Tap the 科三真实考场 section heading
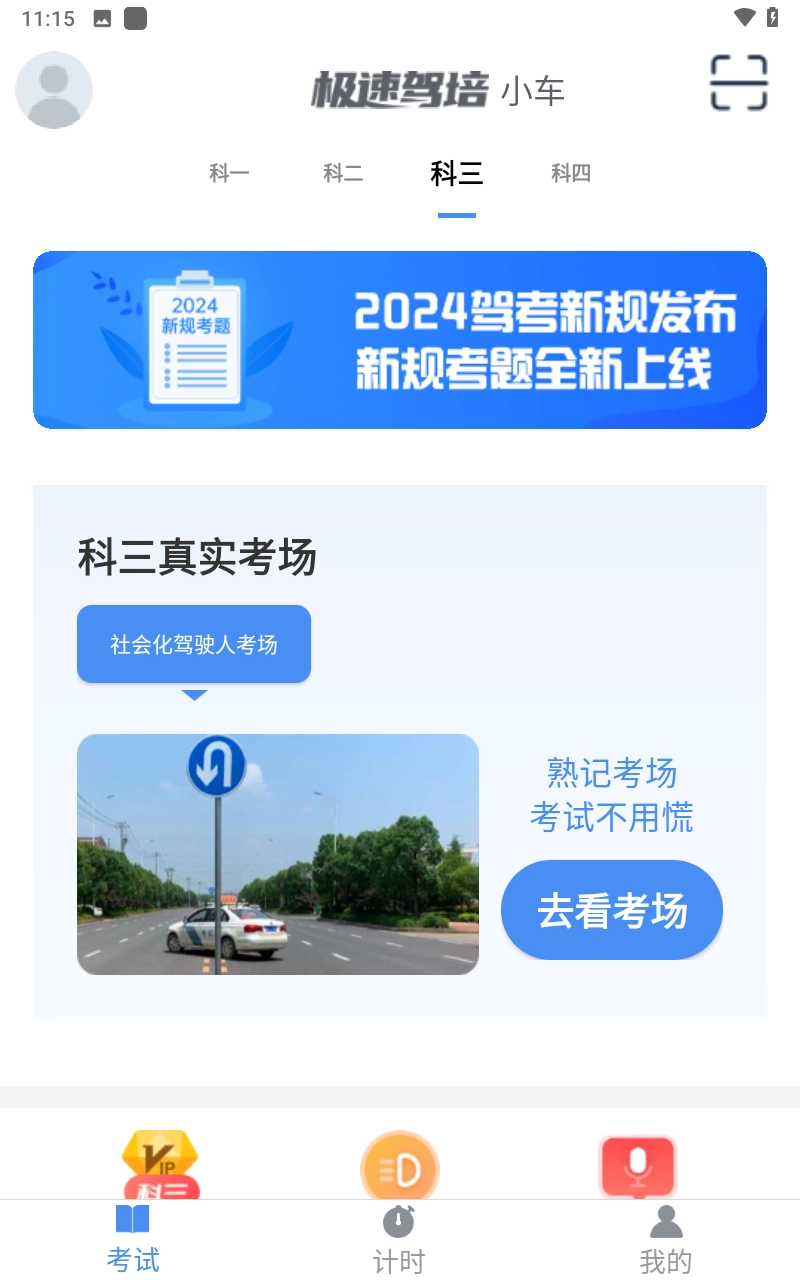800x1280 pixels. [197, 559]
